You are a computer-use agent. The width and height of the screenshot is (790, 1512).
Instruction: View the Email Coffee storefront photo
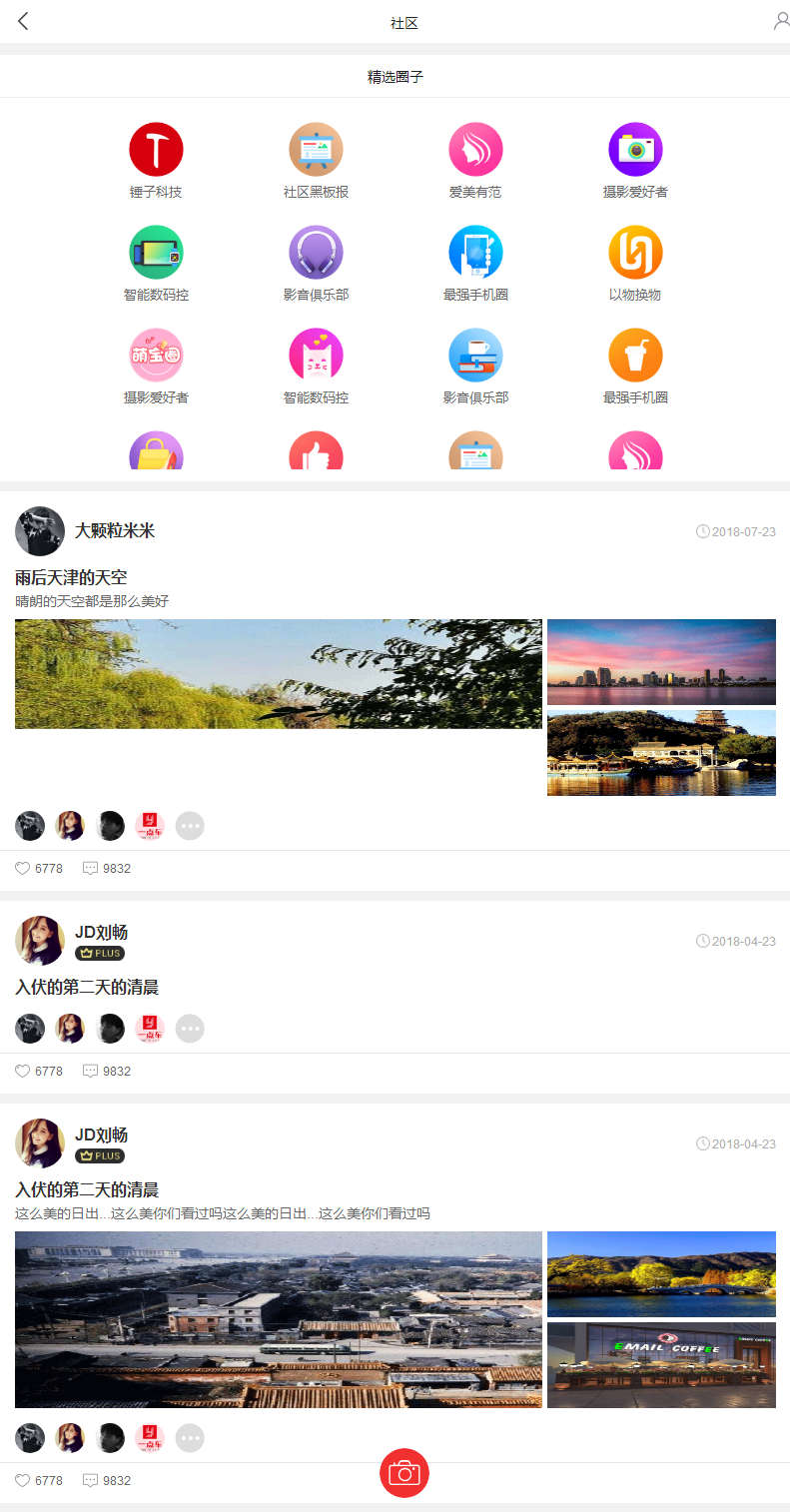point(661,1364)
